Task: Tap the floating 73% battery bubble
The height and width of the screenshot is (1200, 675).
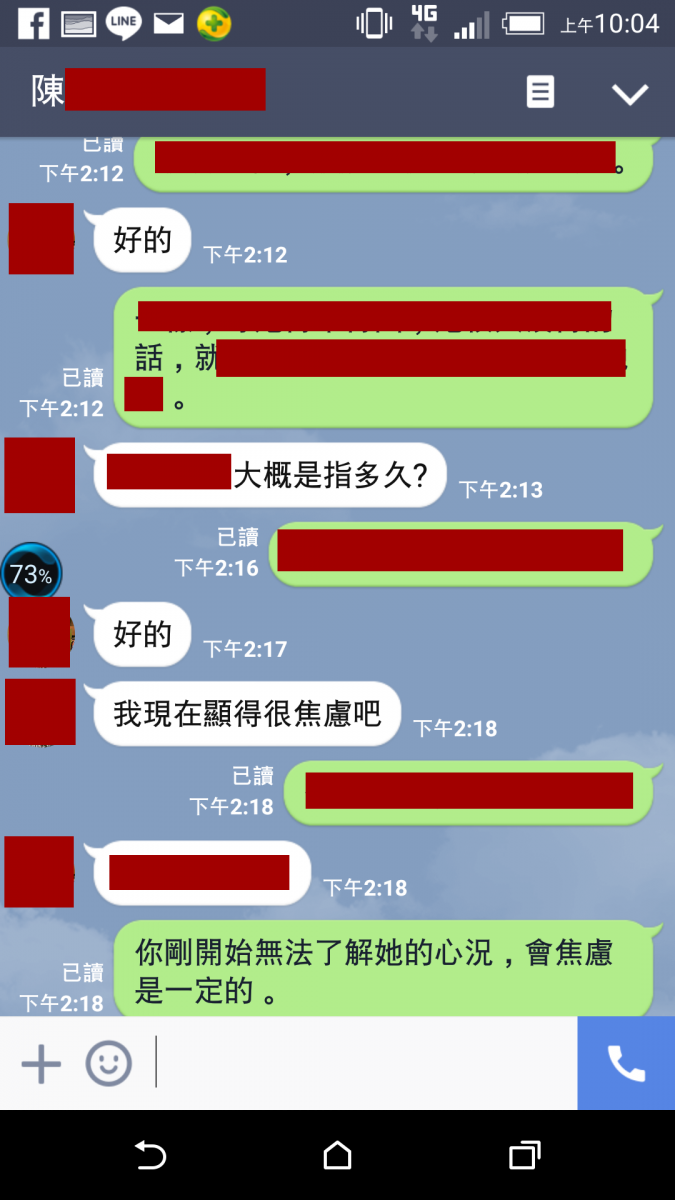Action: (x=31, y=574)
